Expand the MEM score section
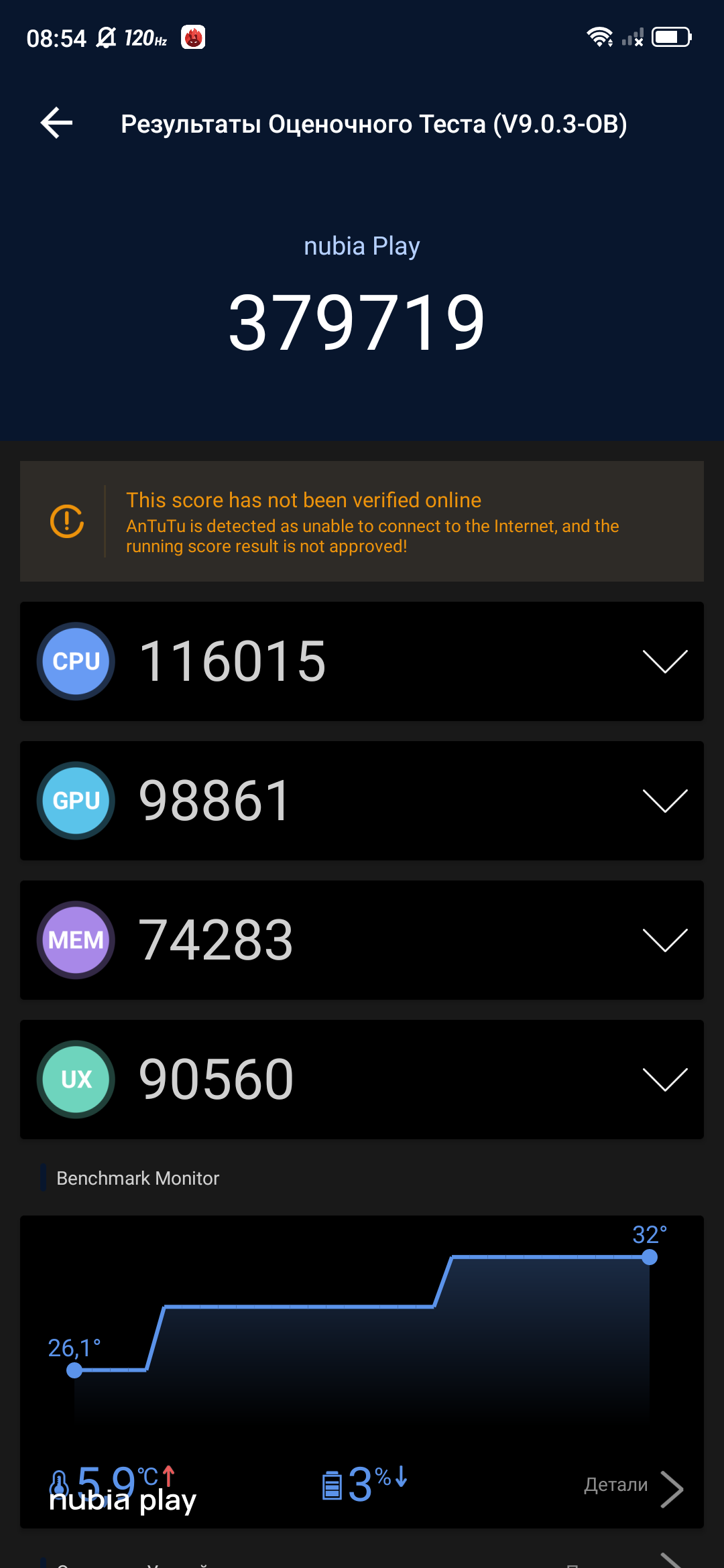The width and height of the screenshot is (724, 1568). 664,940
